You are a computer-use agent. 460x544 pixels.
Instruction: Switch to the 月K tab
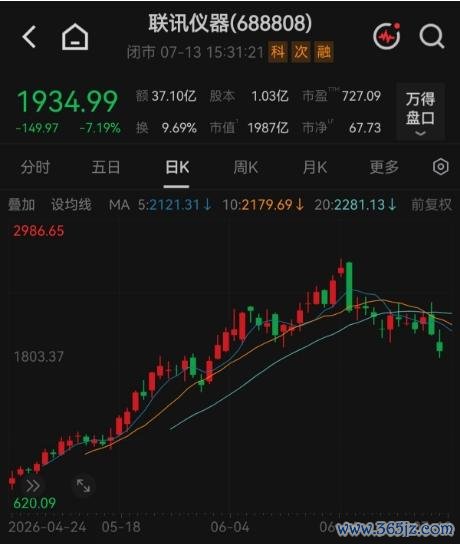315,168
